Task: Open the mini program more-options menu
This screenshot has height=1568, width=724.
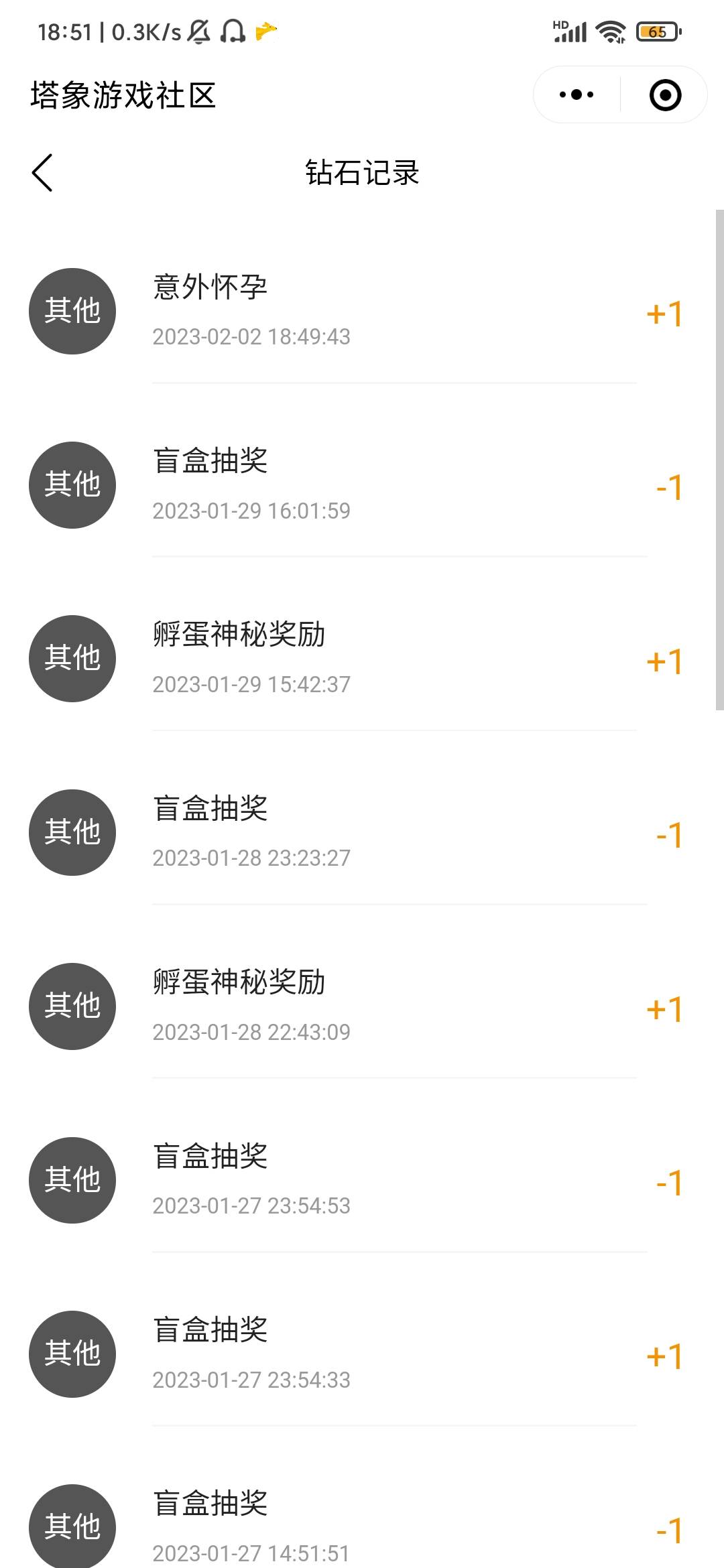Action: (577, 94)
